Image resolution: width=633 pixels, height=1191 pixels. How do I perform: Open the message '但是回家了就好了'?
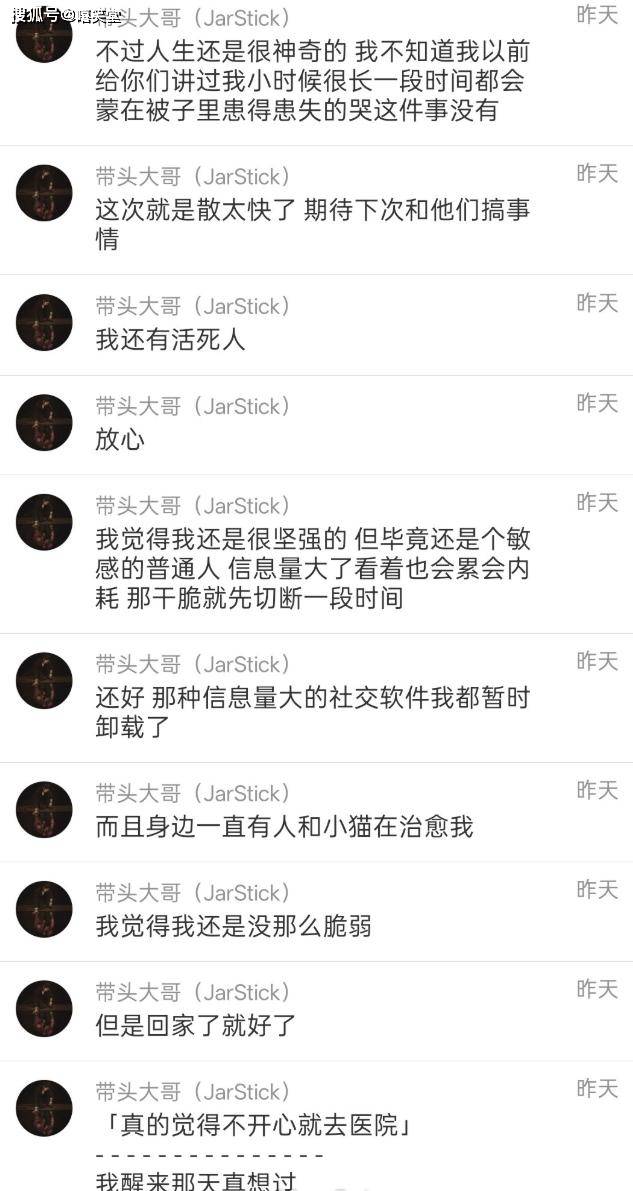pyautogui.click(x=195, y=1025)
